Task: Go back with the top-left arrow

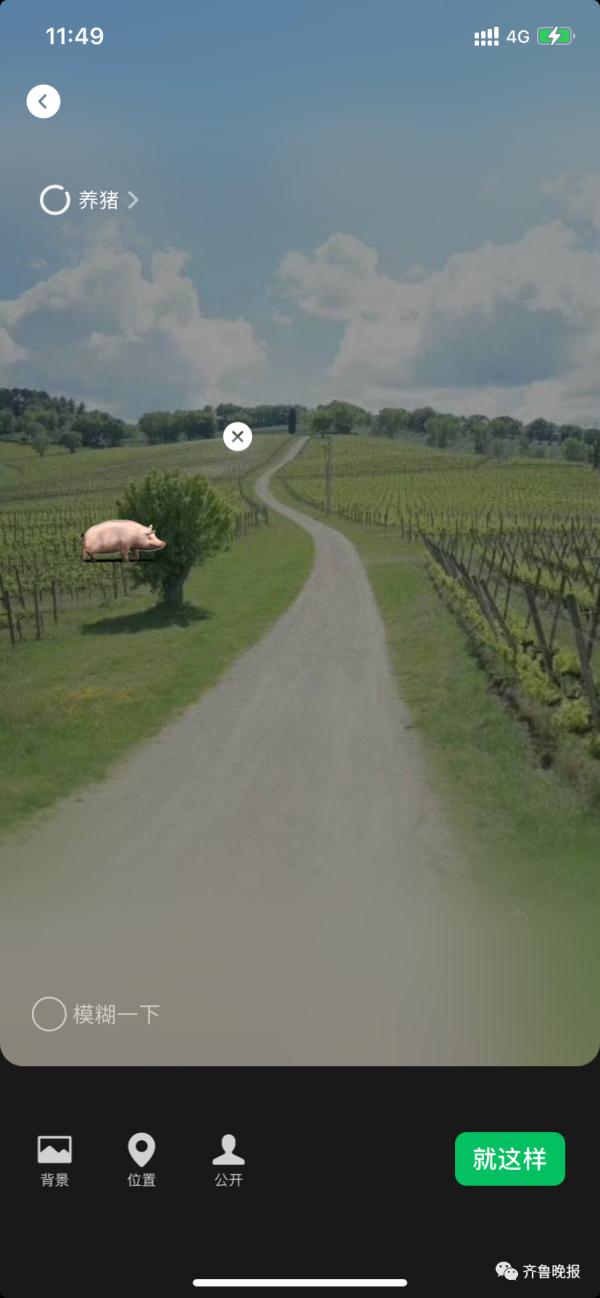Action: 43,101
